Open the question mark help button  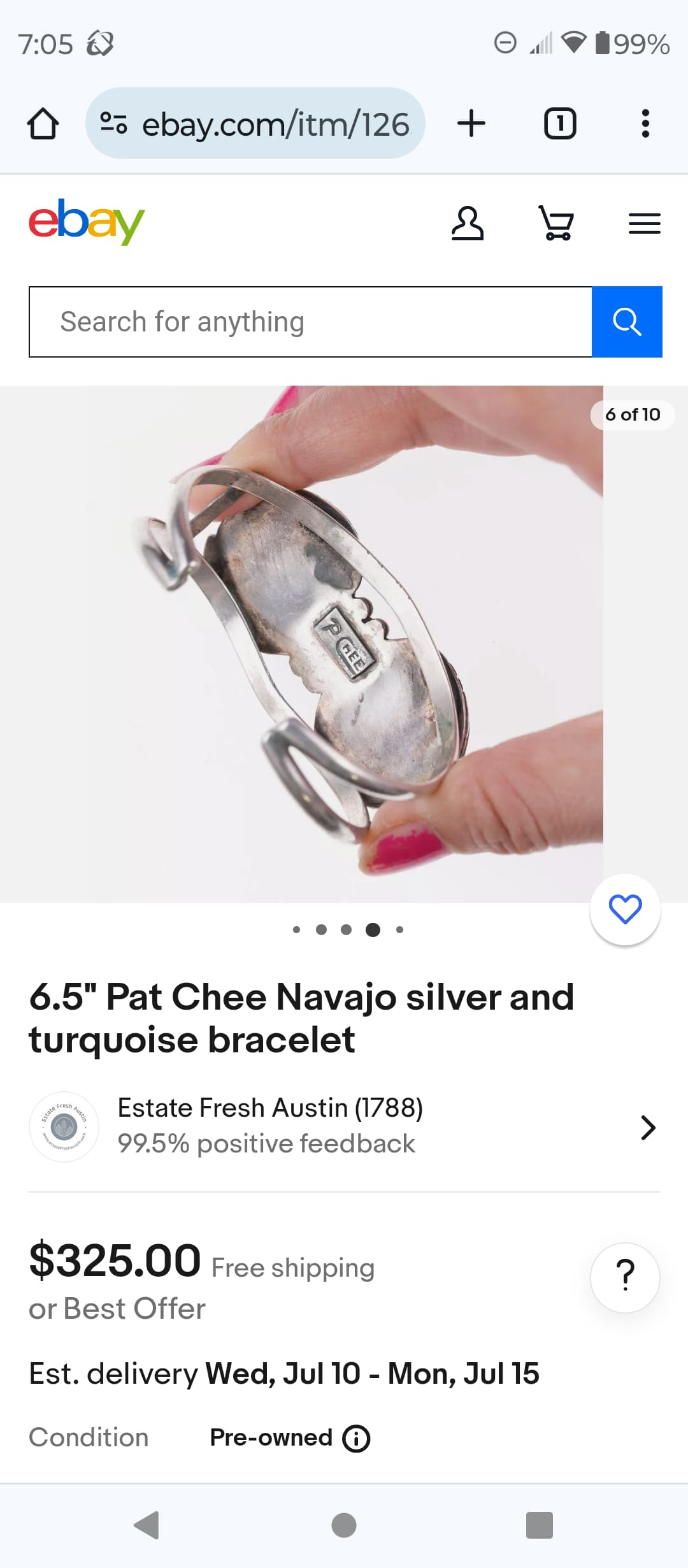coord(626,1277)
